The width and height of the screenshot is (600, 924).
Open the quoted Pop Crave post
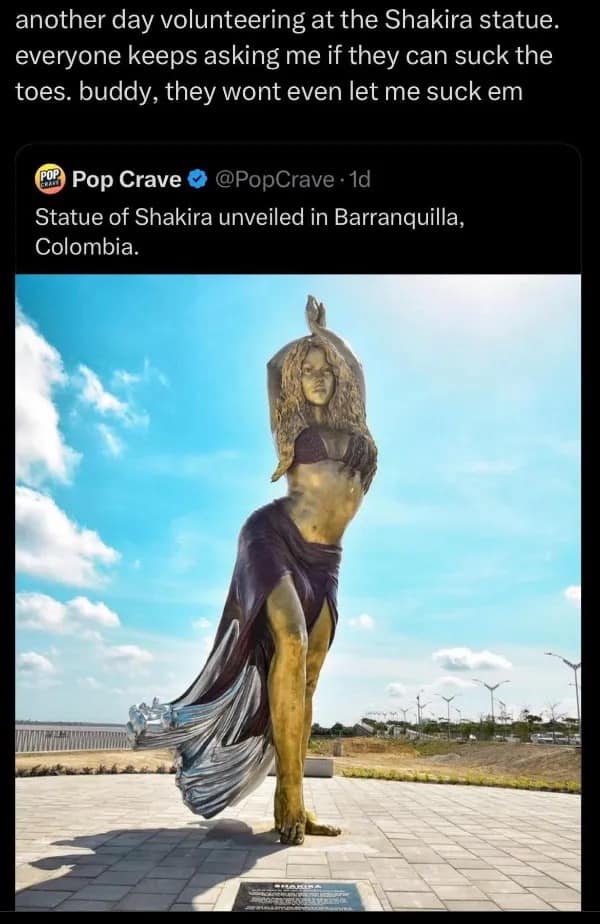(x=250, y=231)
